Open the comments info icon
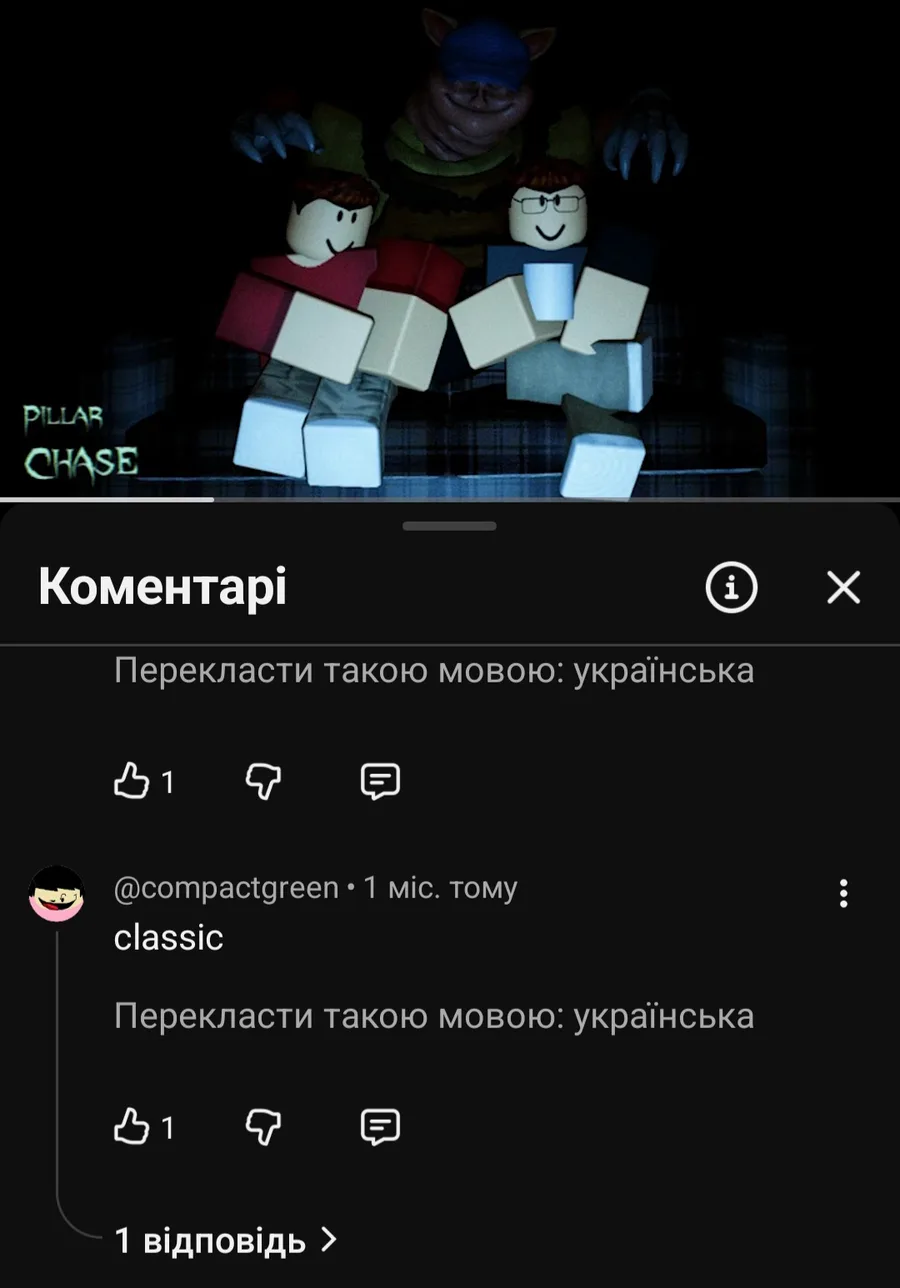Image resolution: width=900 pixels, height=1288 pixels. coord(731,588)
